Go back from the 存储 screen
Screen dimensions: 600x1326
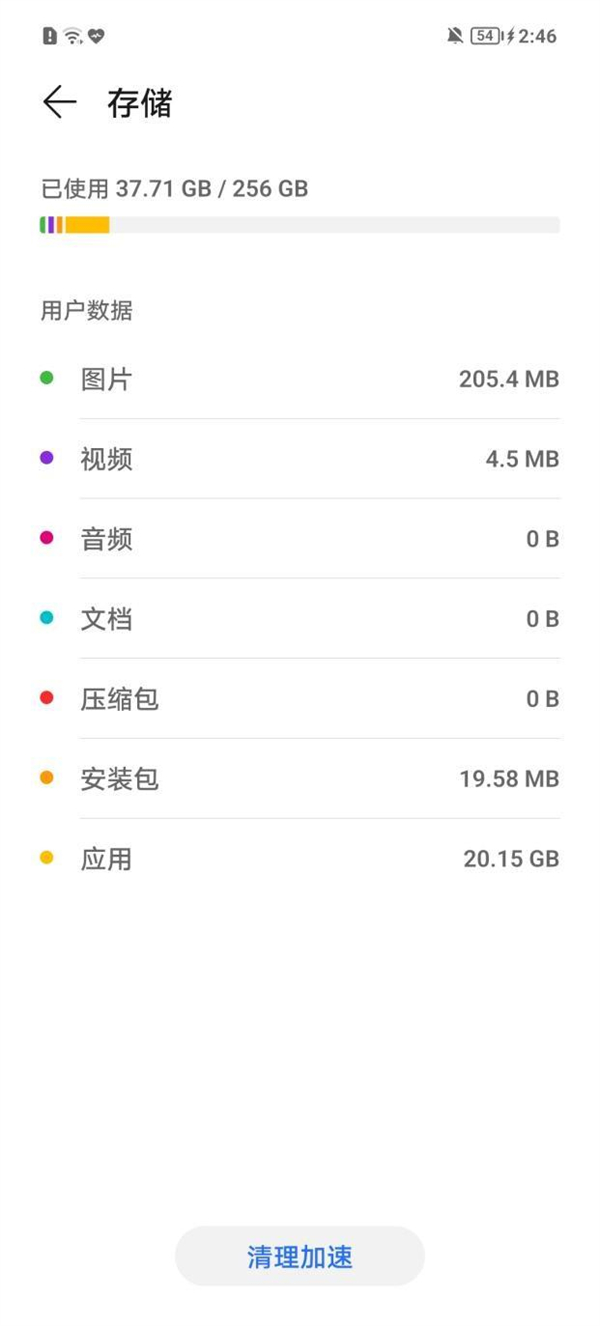[x=59, y=103]
